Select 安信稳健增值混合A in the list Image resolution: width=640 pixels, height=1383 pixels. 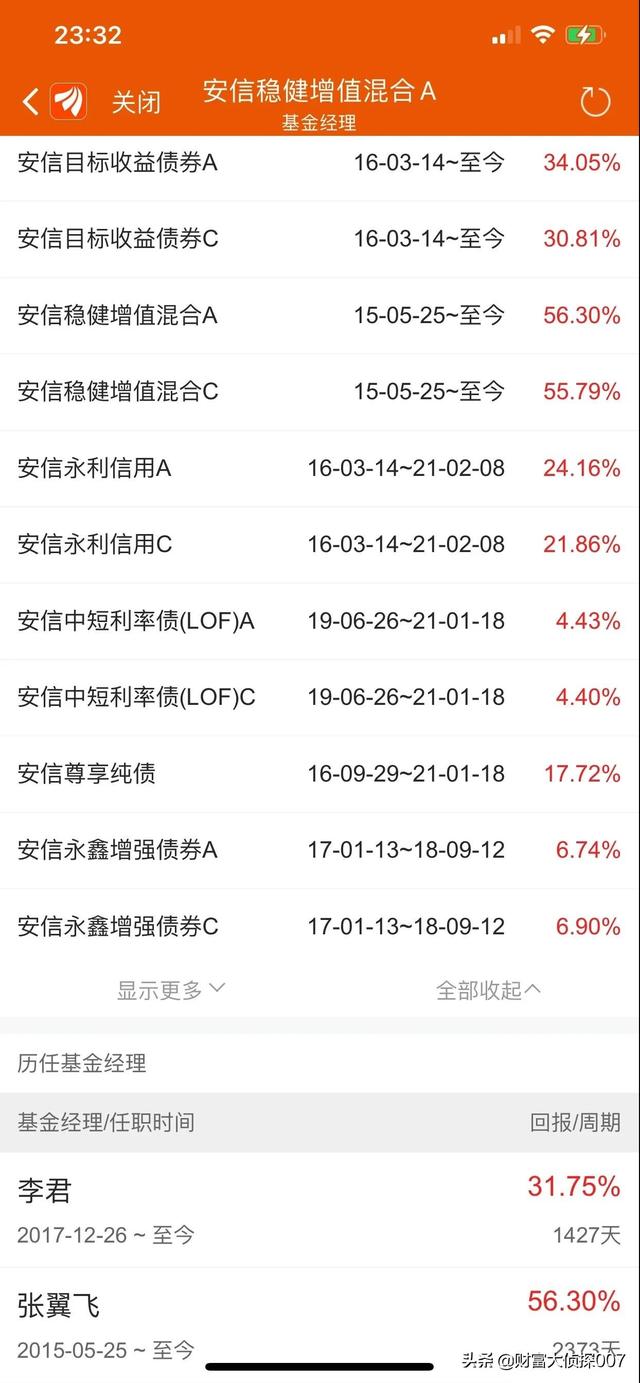tap(320, 316)
